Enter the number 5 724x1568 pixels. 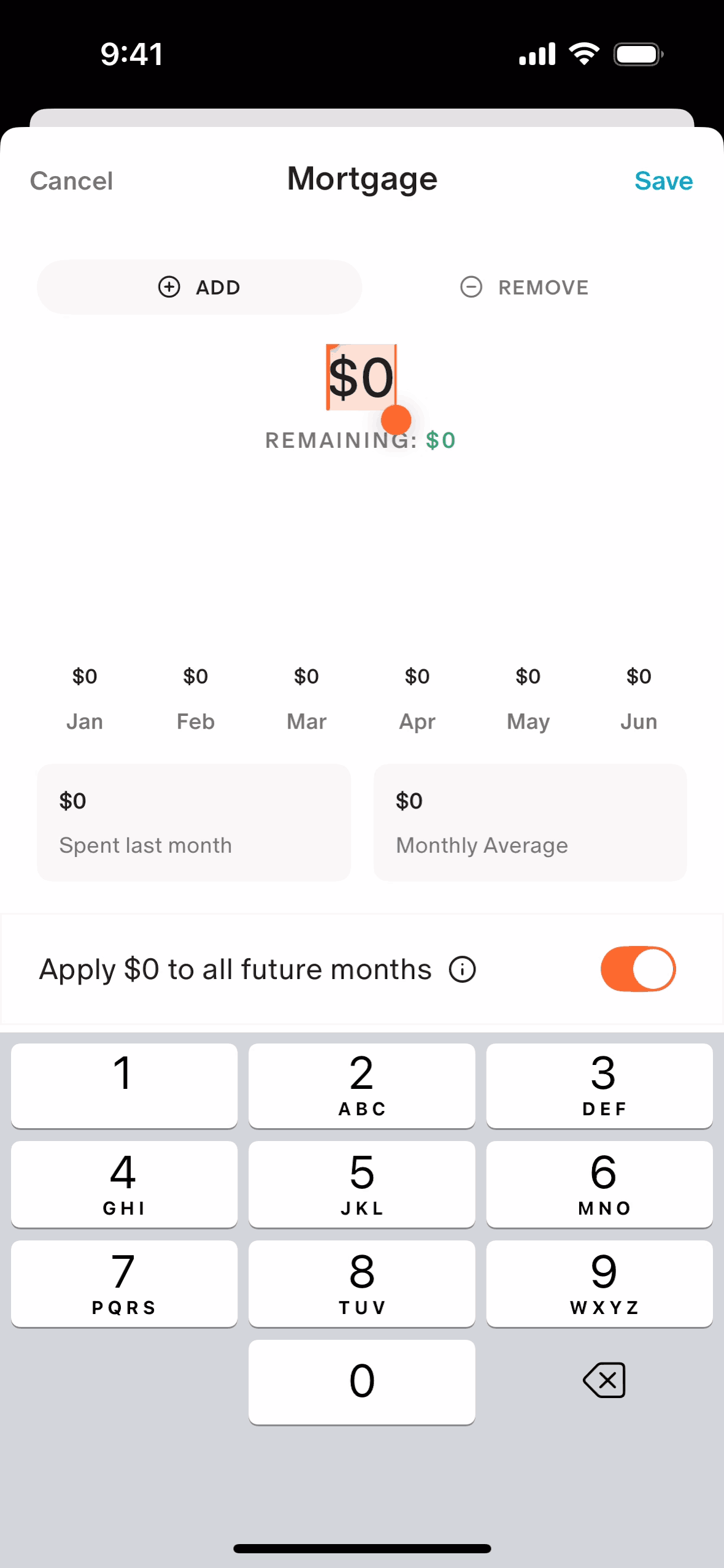(x=361, y=1184)
